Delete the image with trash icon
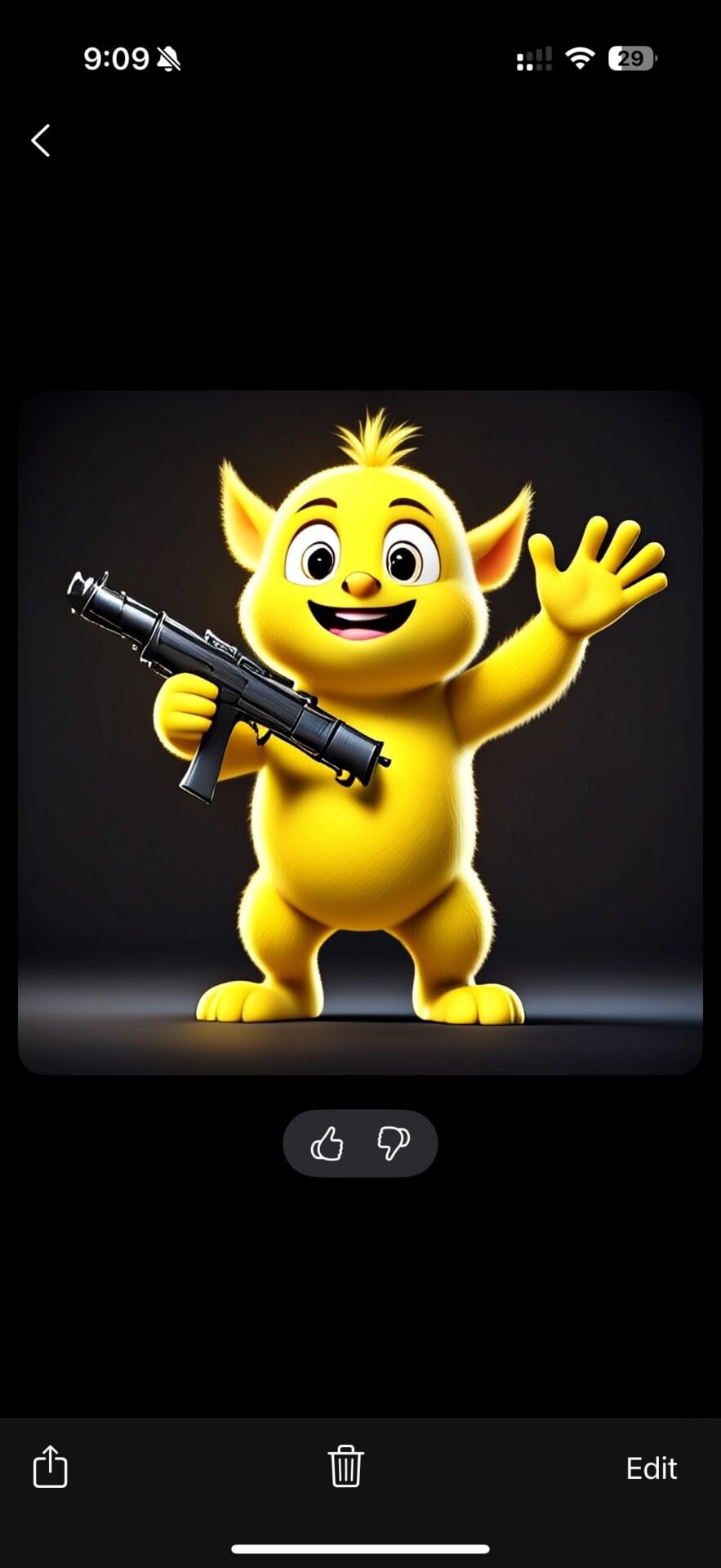Viewport: 721px width, 1568px height. pos(345,1466)
